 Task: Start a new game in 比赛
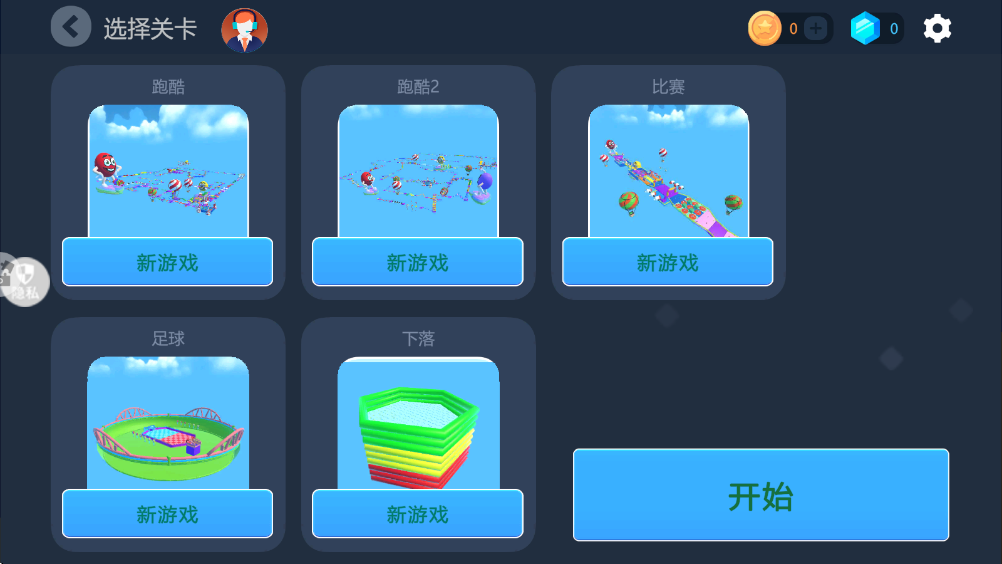click(667, 262)
